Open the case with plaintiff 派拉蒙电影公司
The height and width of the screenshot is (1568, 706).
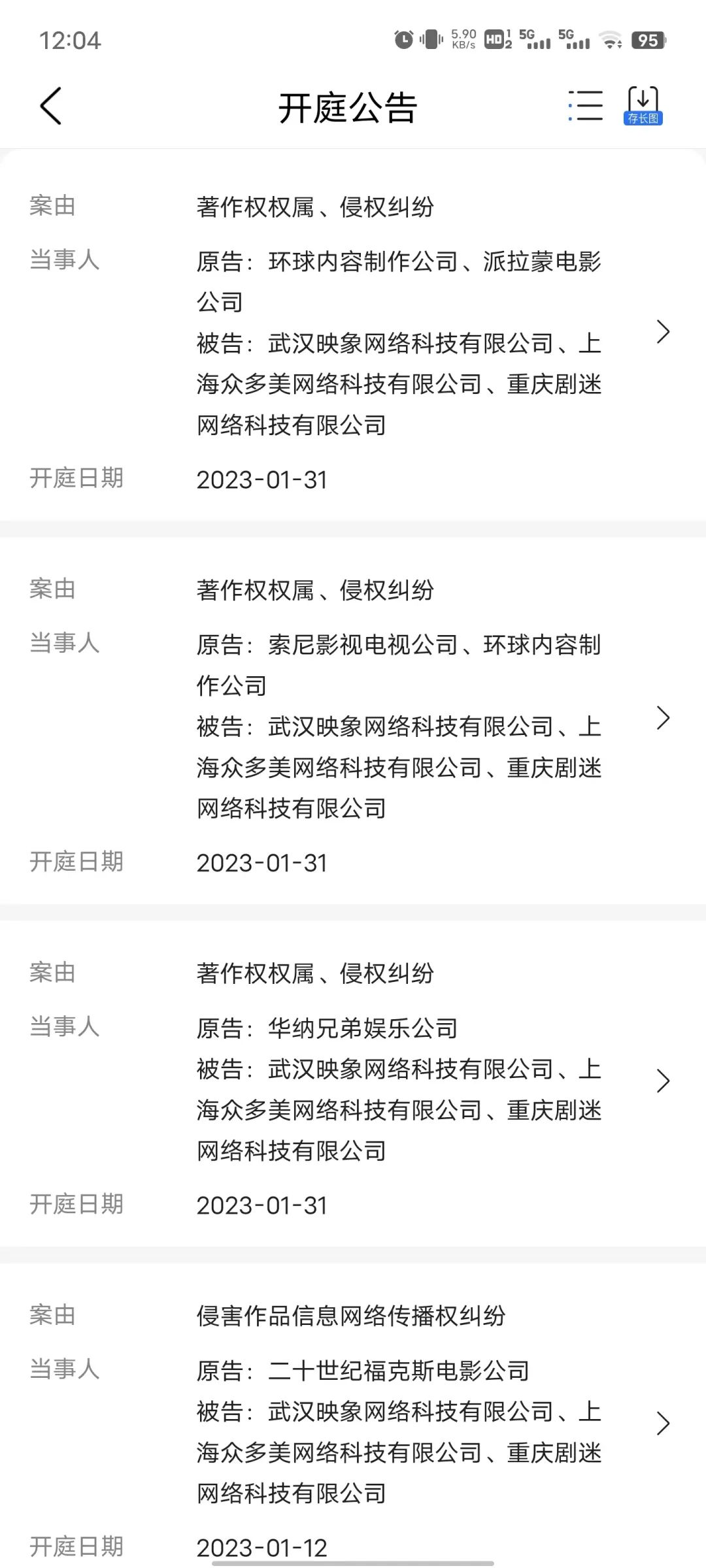click(x=662, y=332)
